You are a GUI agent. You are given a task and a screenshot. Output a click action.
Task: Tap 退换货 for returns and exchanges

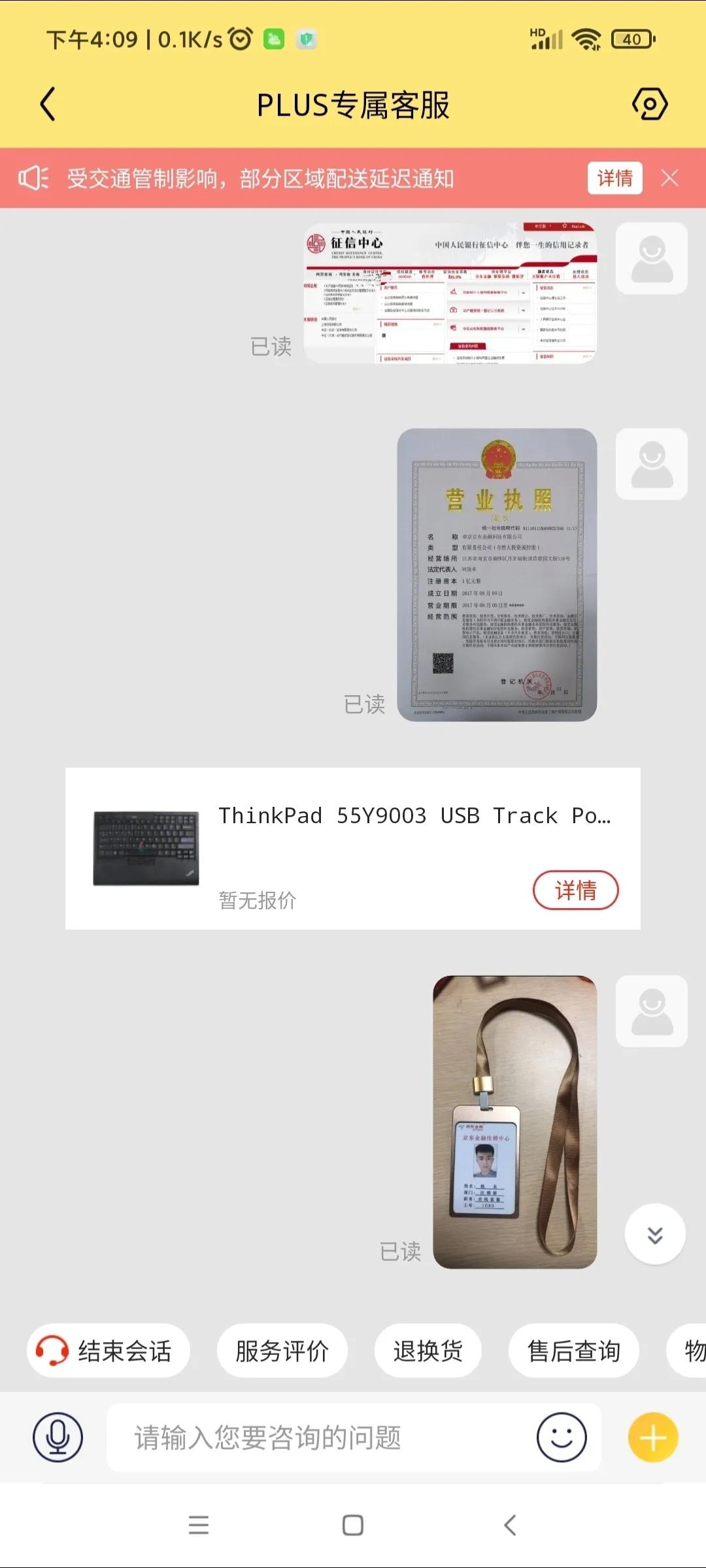[428, 1350]
